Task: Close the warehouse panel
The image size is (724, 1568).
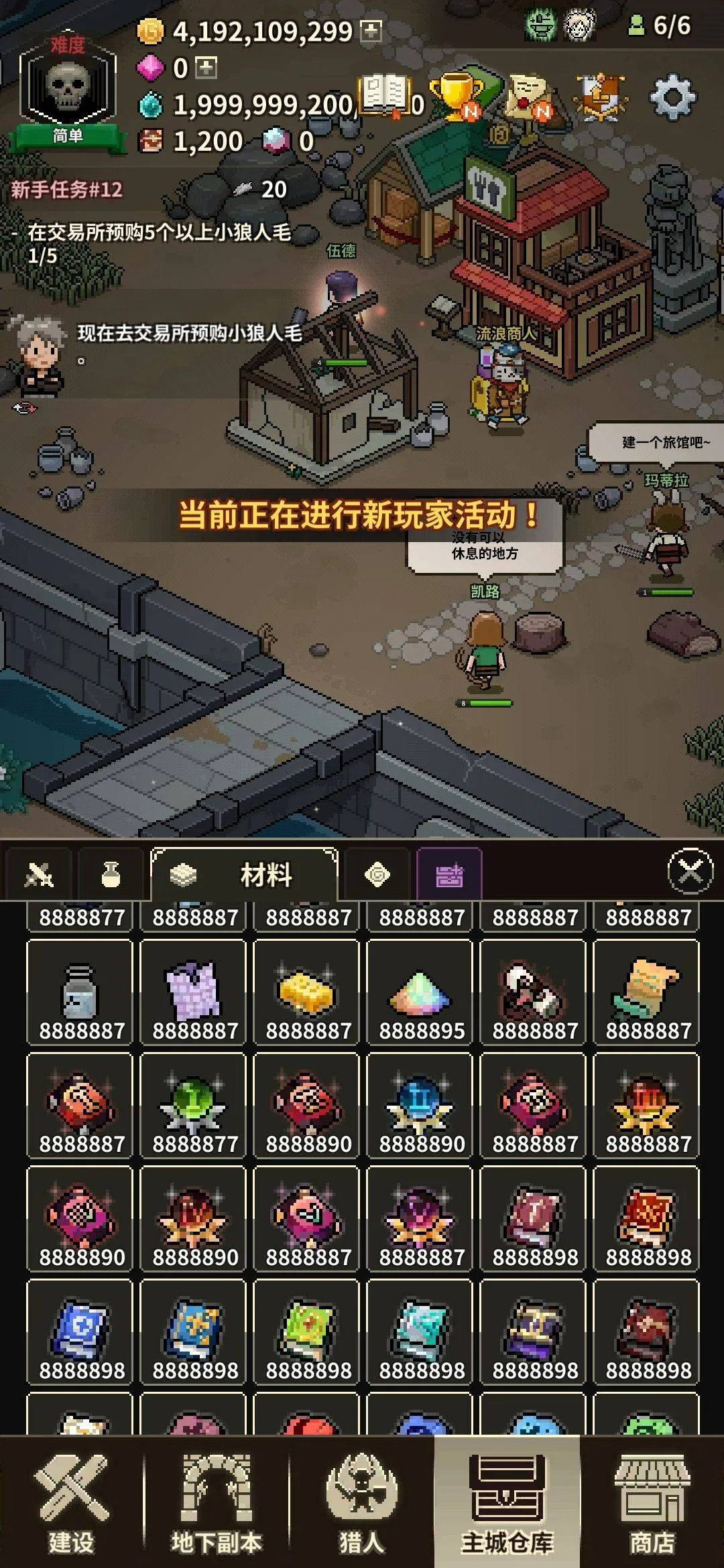Action: click(690, 872)
